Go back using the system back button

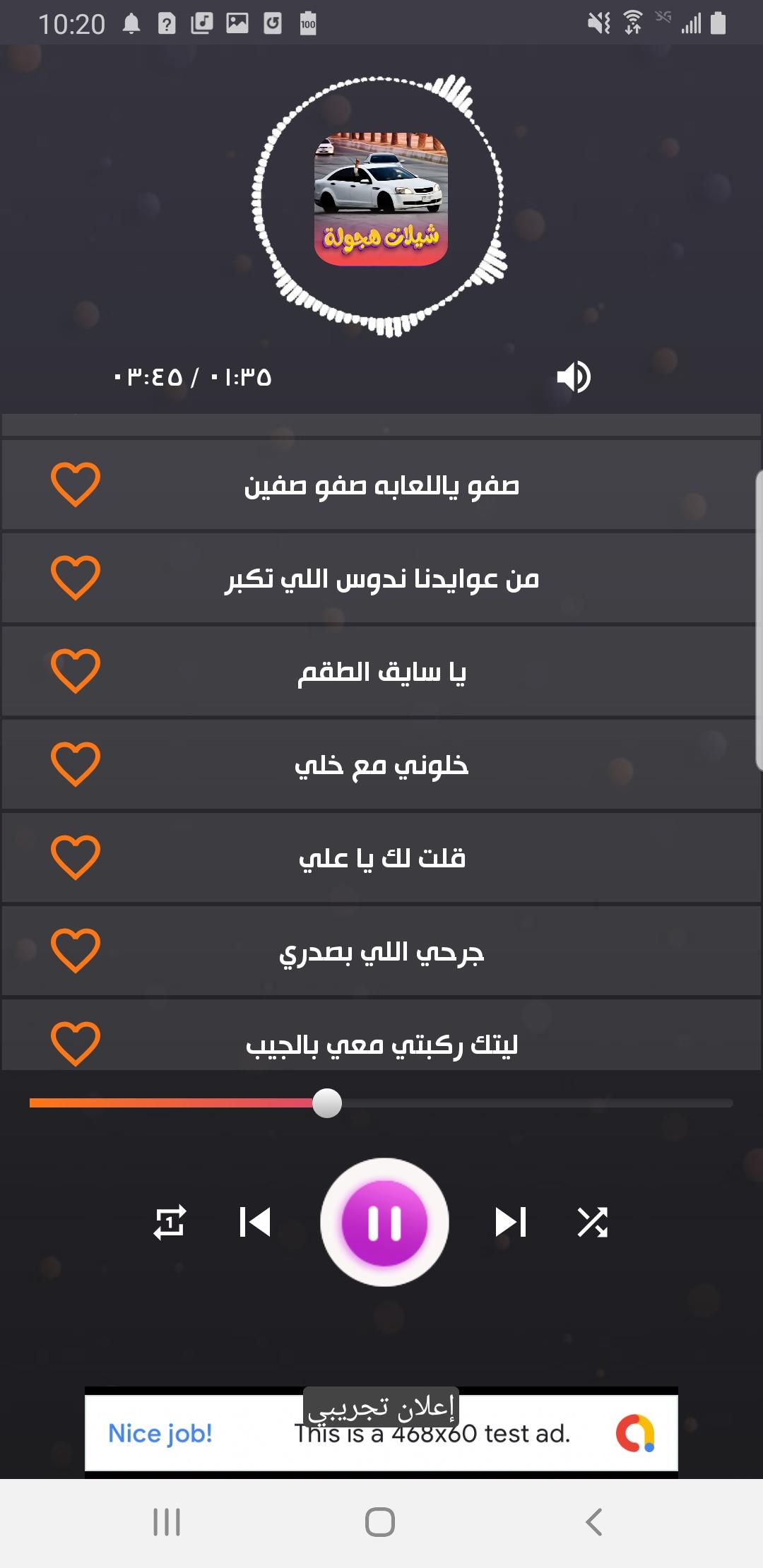click(594, 1521)
